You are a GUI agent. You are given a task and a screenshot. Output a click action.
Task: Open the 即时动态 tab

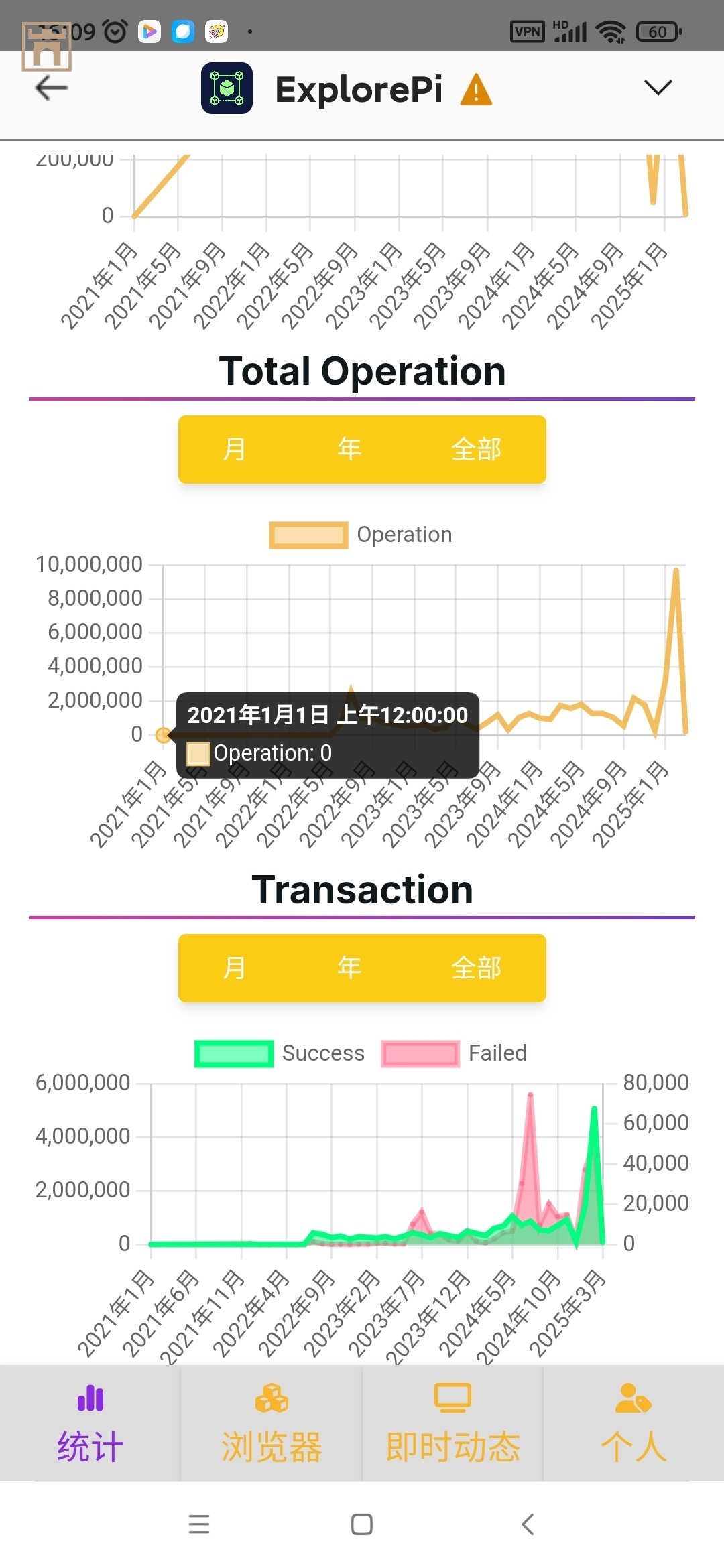point(452,1423)
